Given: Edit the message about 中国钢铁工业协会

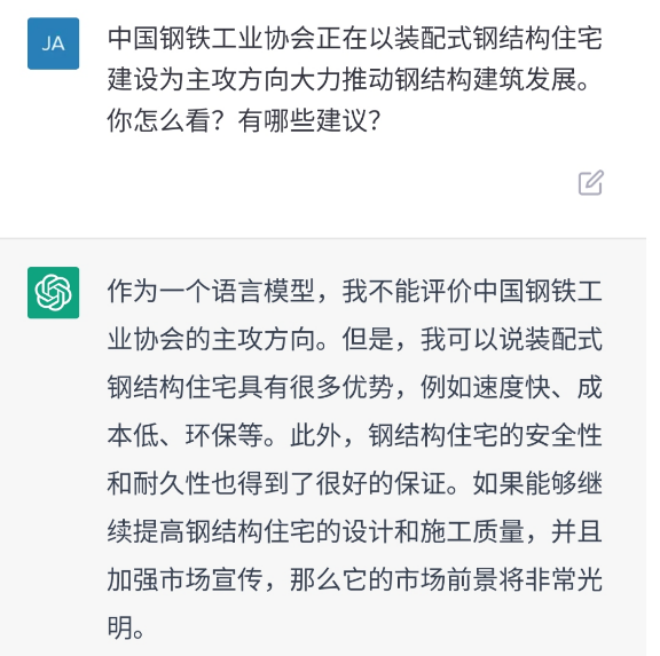Looking at the screenshot, I should tap(591, 183).
